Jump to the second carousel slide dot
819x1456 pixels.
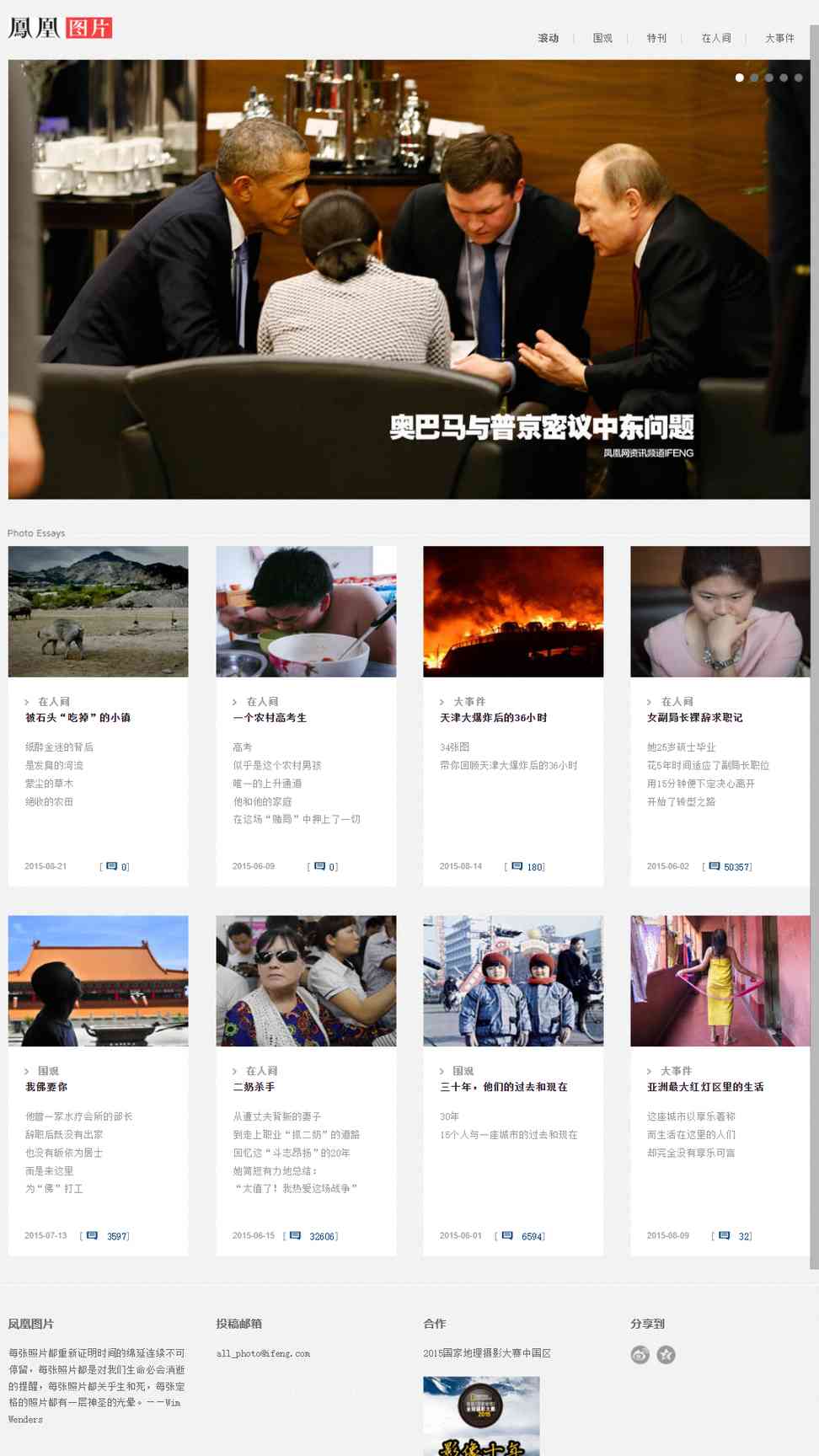[x=754, y=78]
